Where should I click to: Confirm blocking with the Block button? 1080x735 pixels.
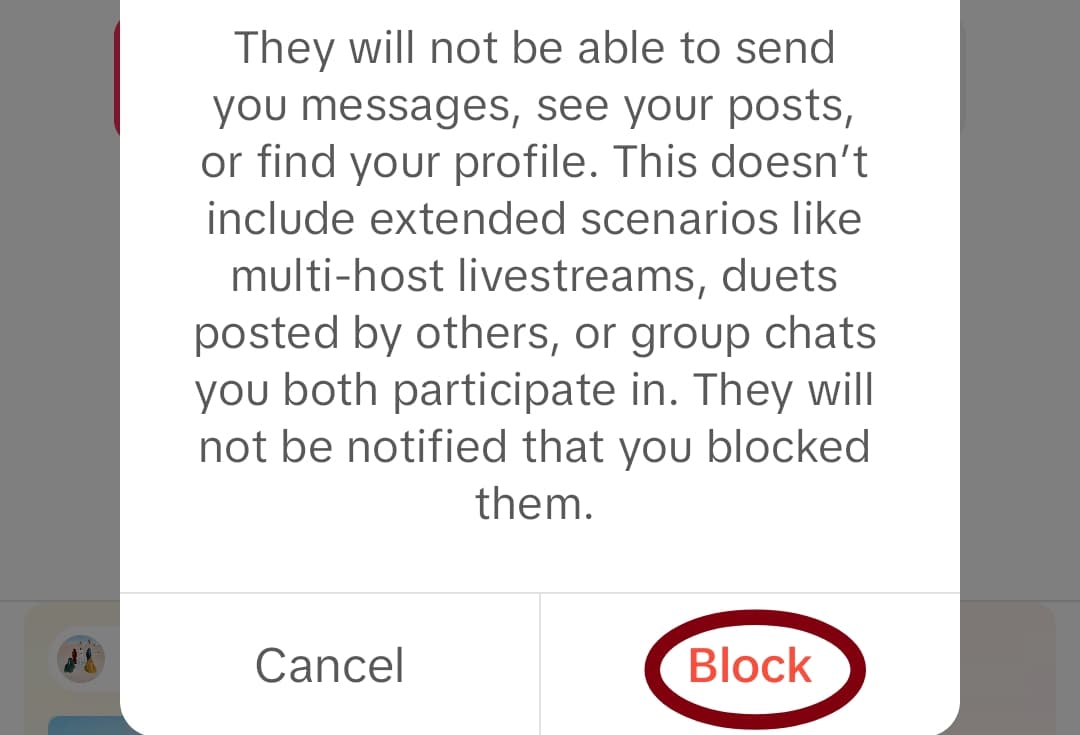point(750,666)
